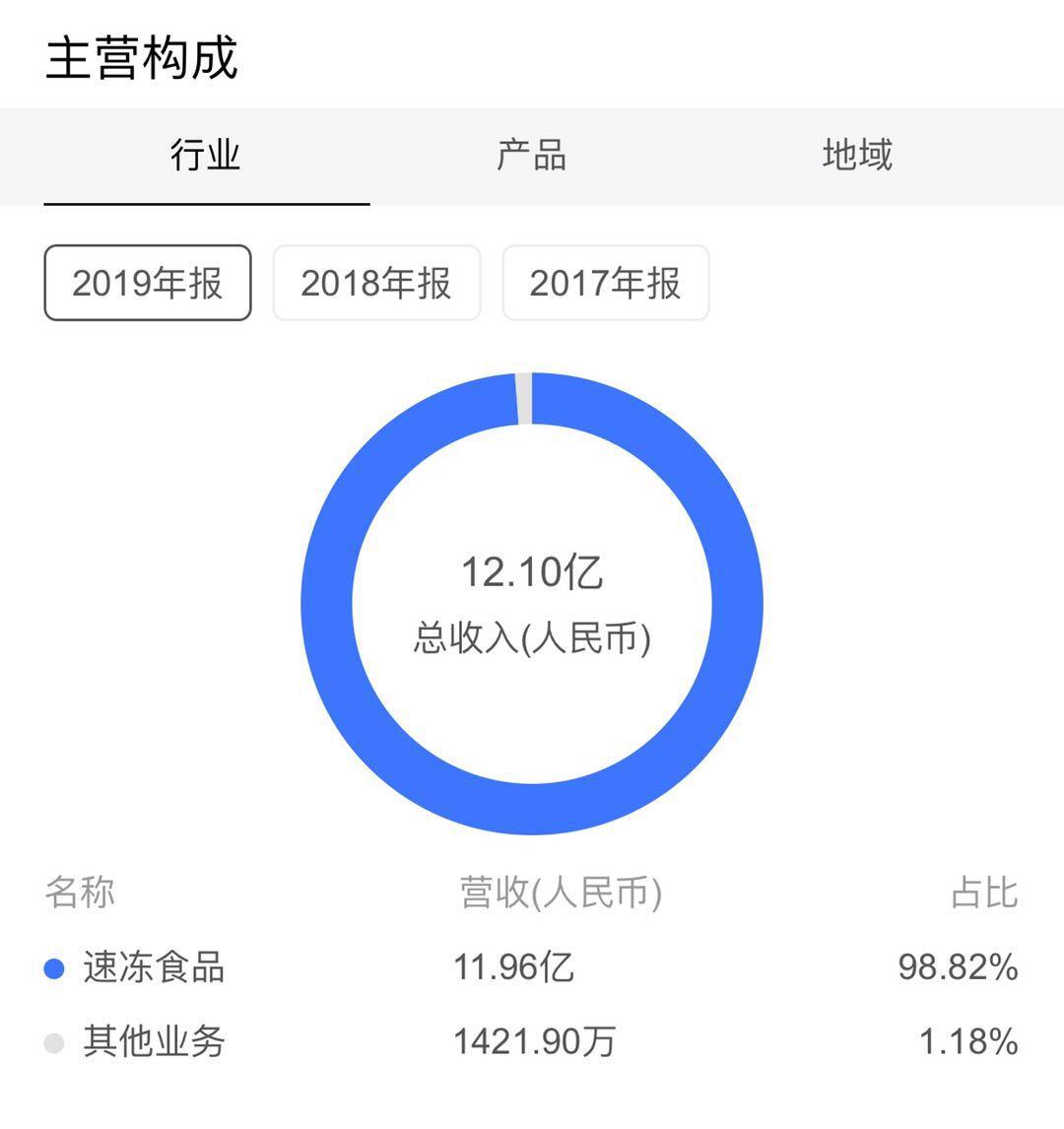Open the 2017年报 annual report view
The image size is (1064, 1129).
tap(606, 284)
